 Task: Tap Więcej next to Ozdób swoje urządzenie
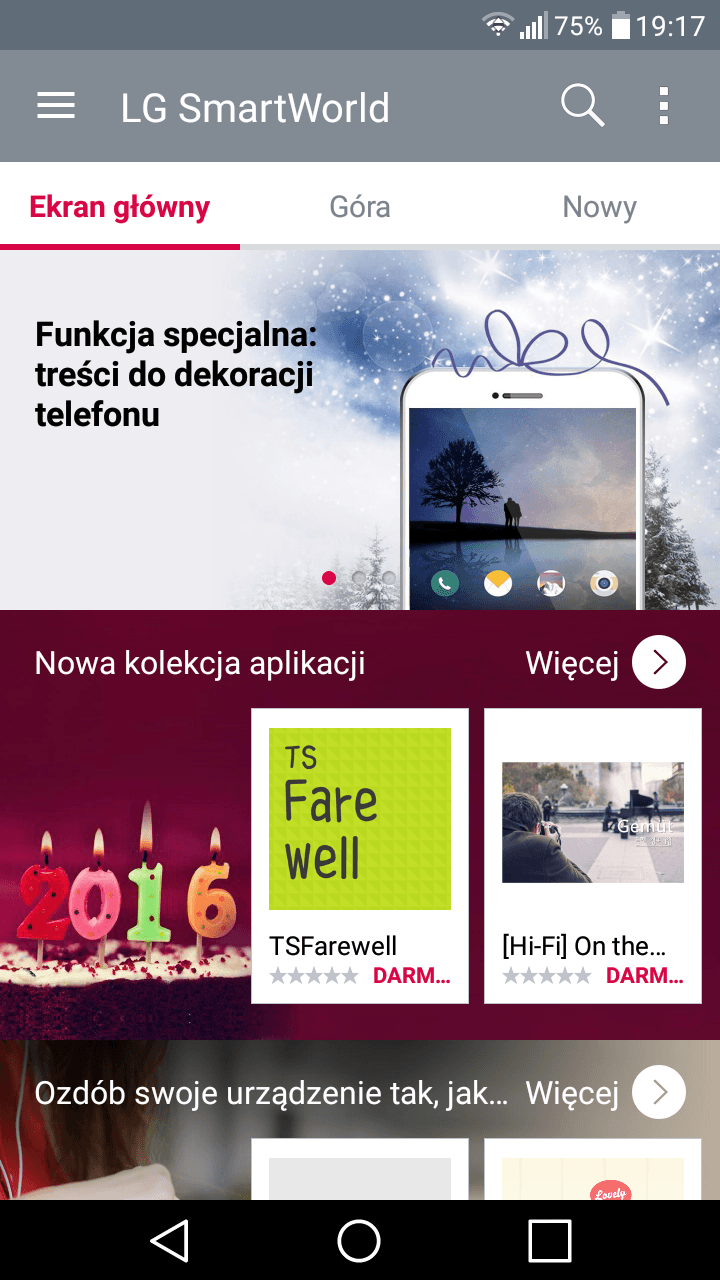click(606, 1092)
